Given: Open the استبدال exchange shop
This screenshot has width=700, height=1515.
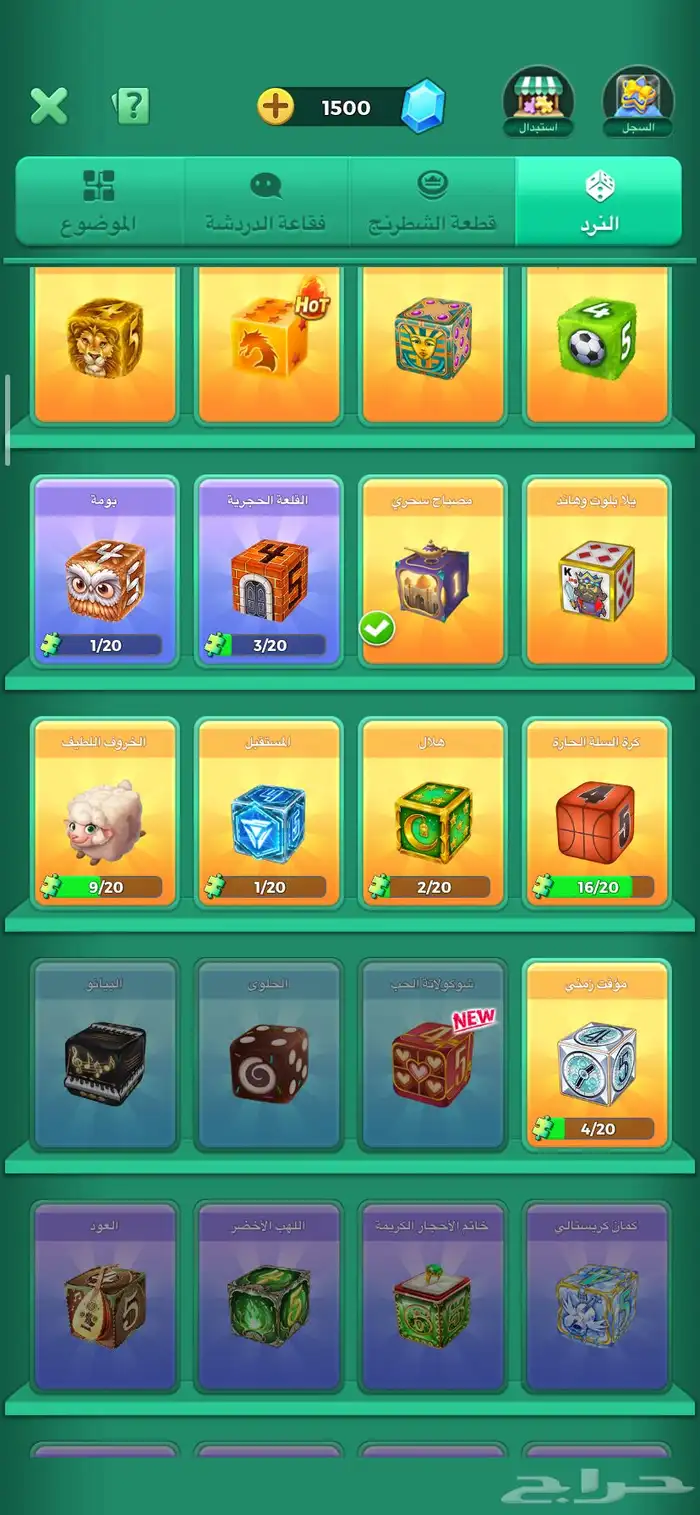Looking at the screenshot, I should 538,102.
